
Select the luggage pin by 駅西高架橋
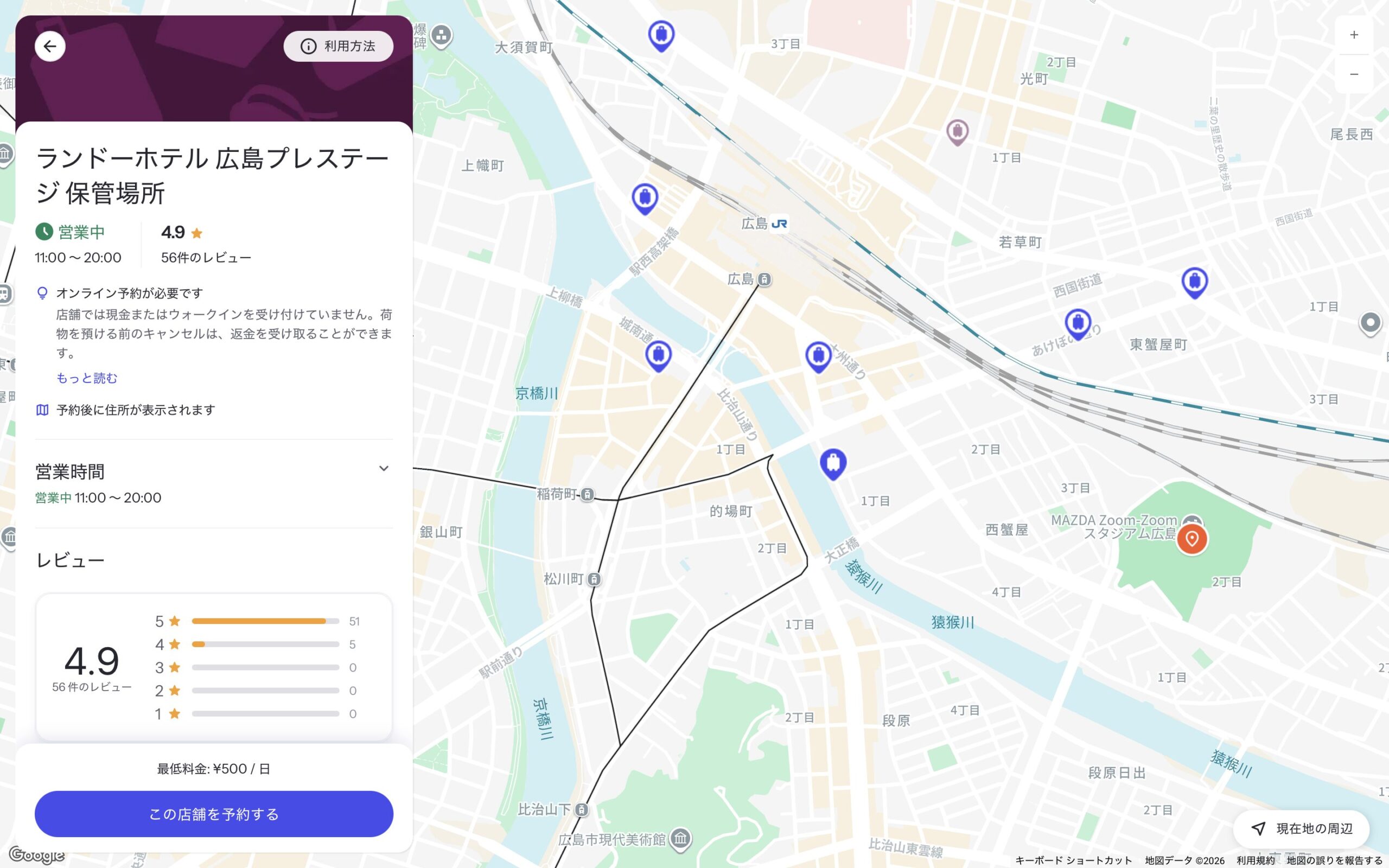(645, 197)
